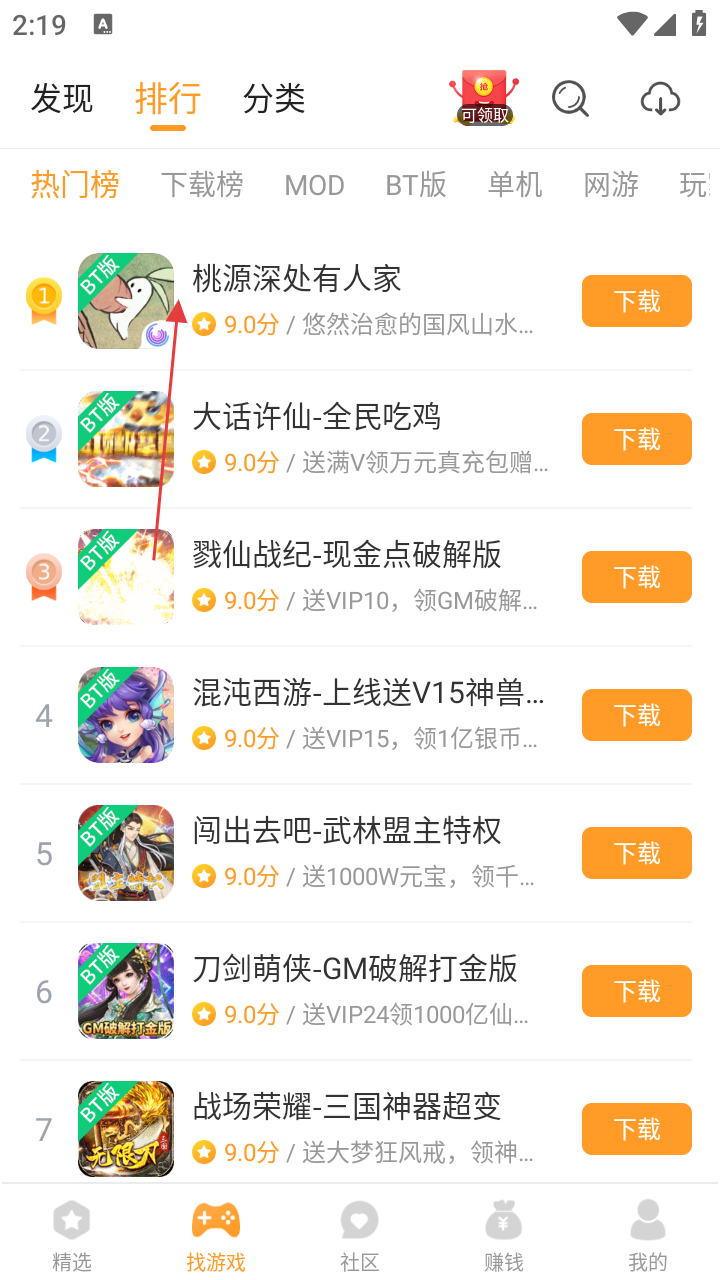
Task: Switch to the 分类 tab
Action: (274, 98)
